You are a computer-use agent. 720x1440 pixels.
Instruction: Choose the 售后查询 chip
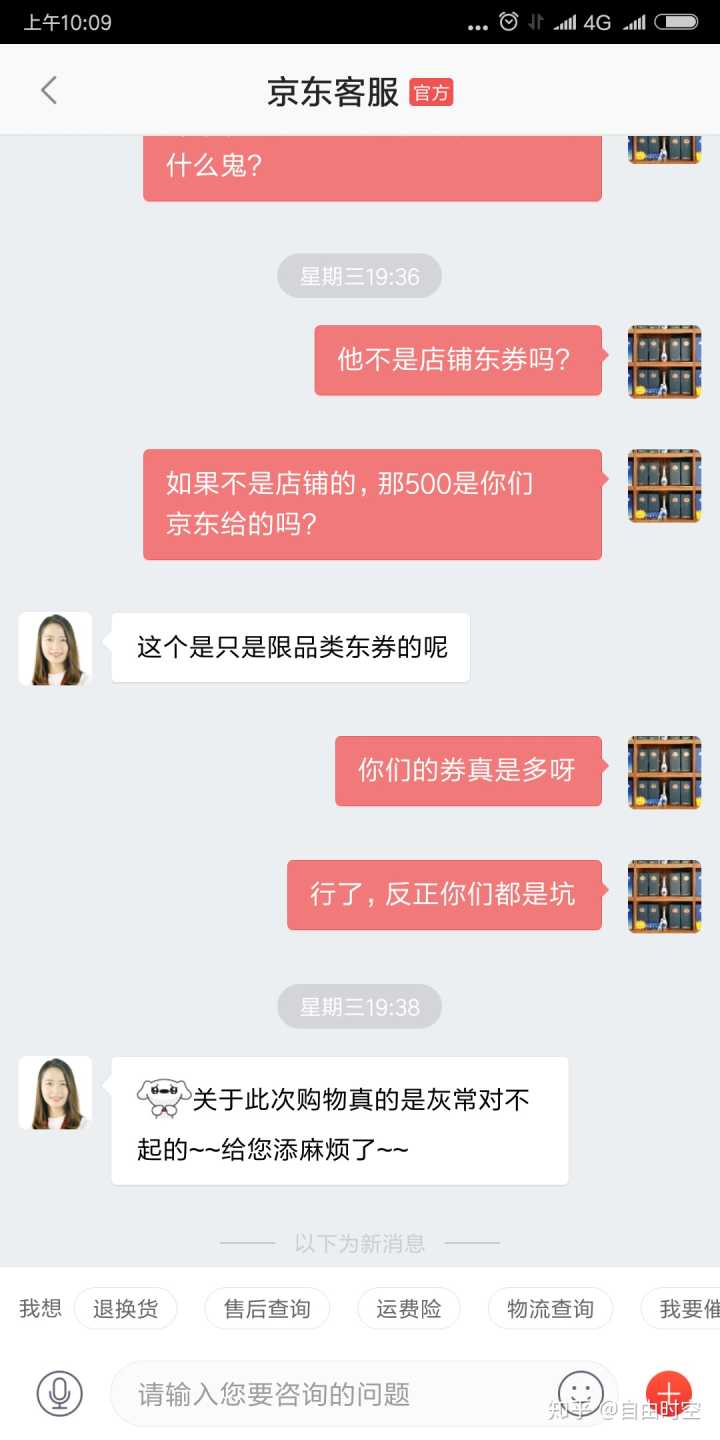point(267,1309)
